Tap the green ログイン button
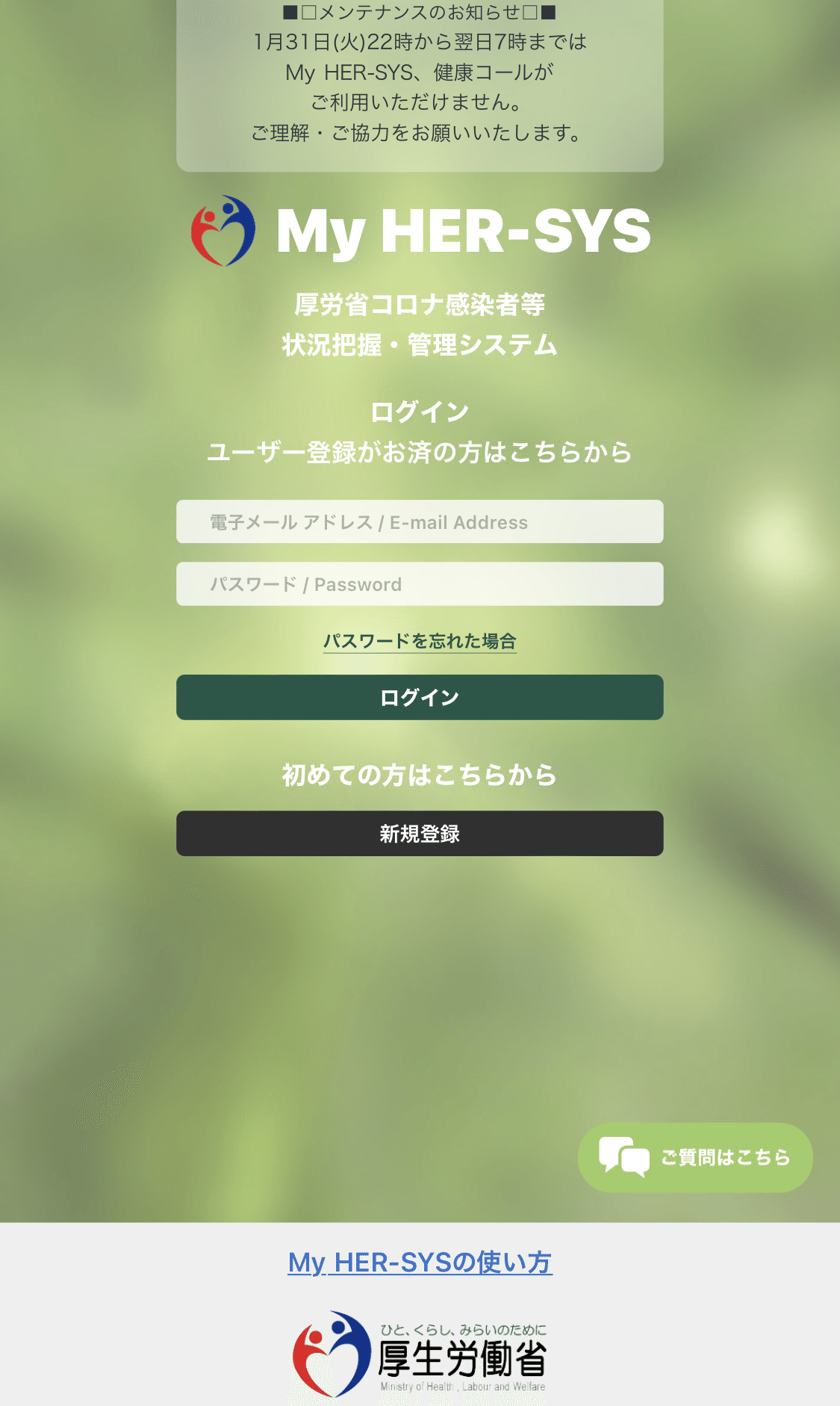This screenshot has height=1406, width=840. pos(420,697)
